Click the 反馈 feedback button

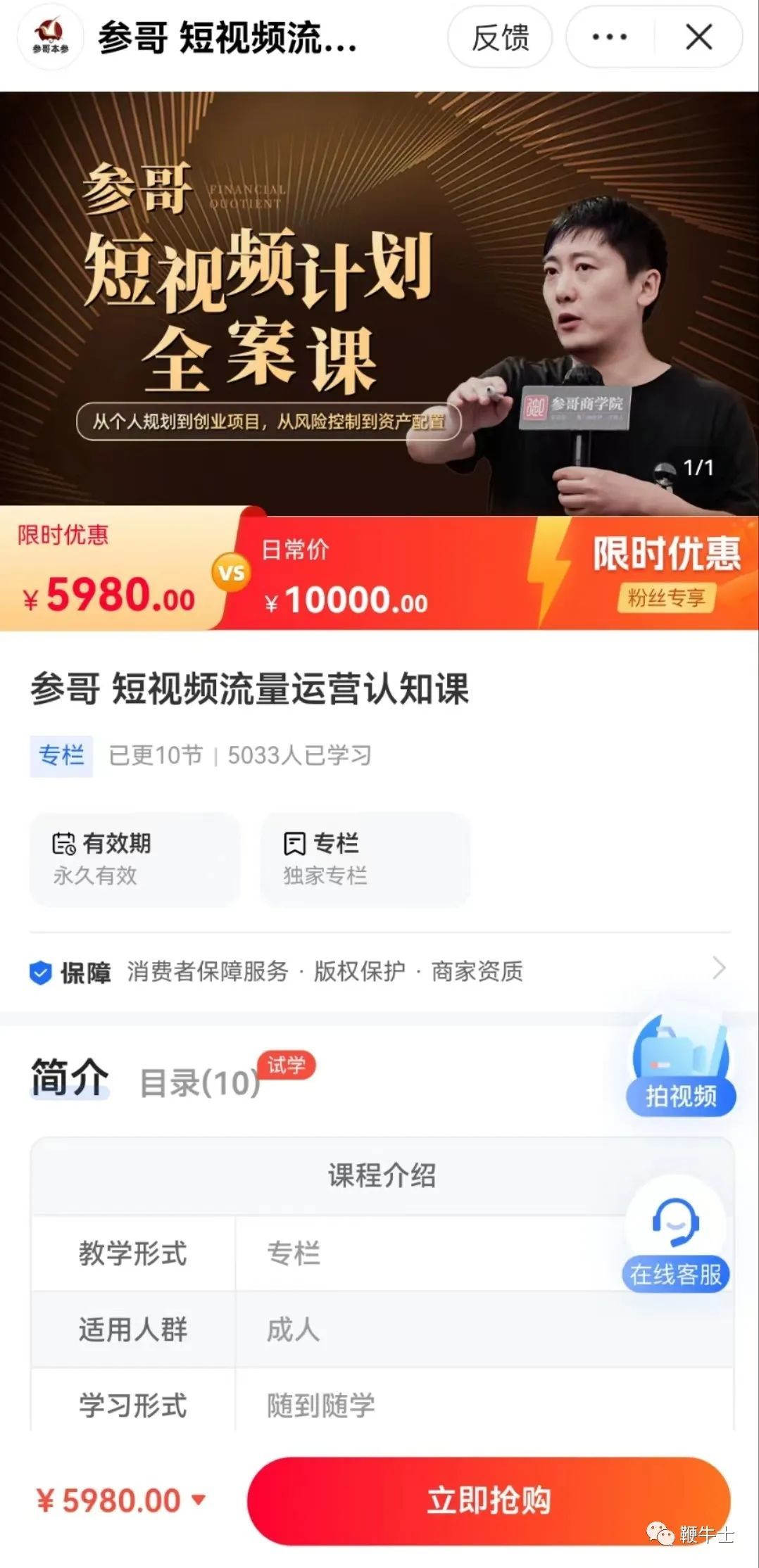500,37
